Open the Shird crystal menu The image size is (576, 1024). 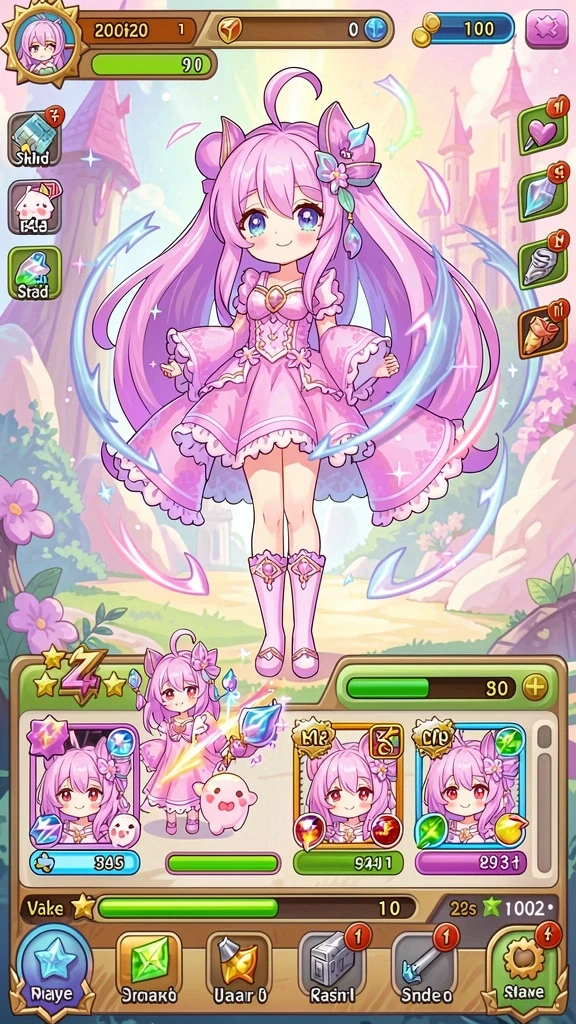35,138
